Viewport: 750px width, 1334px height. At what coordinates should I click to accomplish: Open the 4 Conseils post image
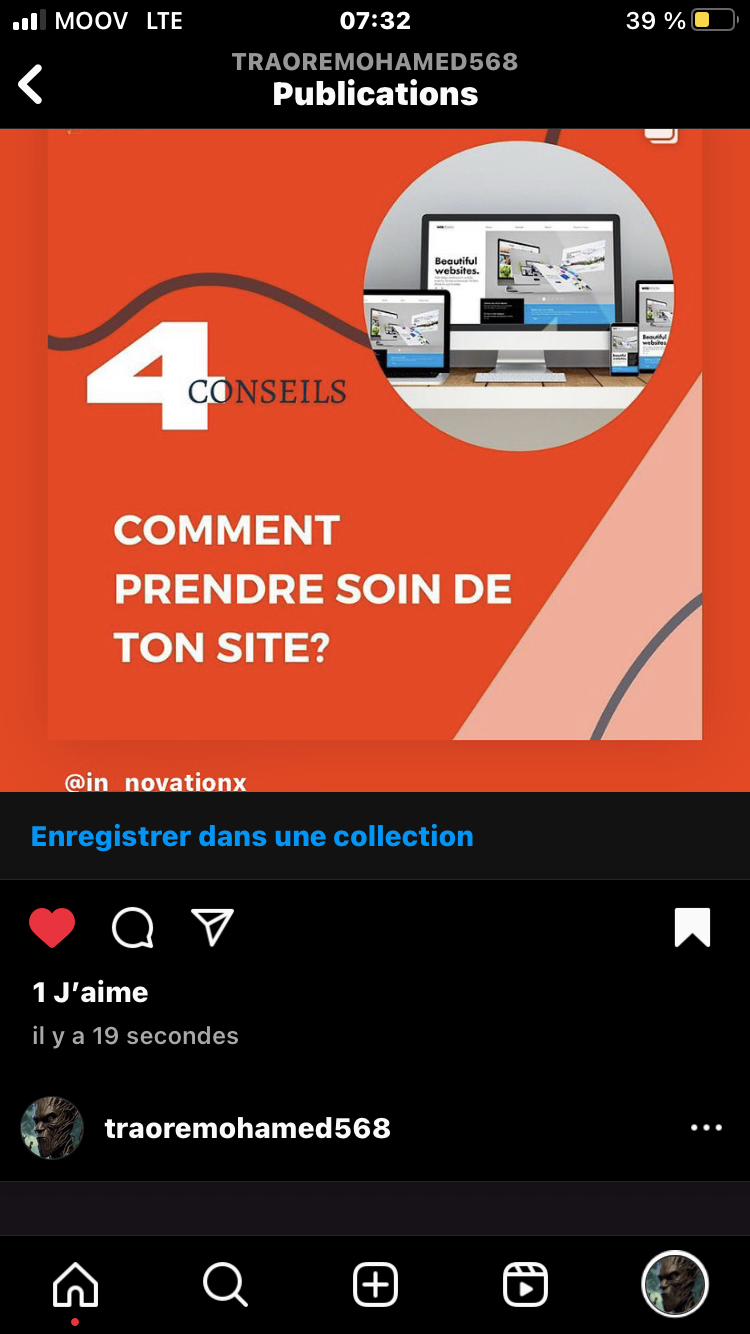point(375,450)
